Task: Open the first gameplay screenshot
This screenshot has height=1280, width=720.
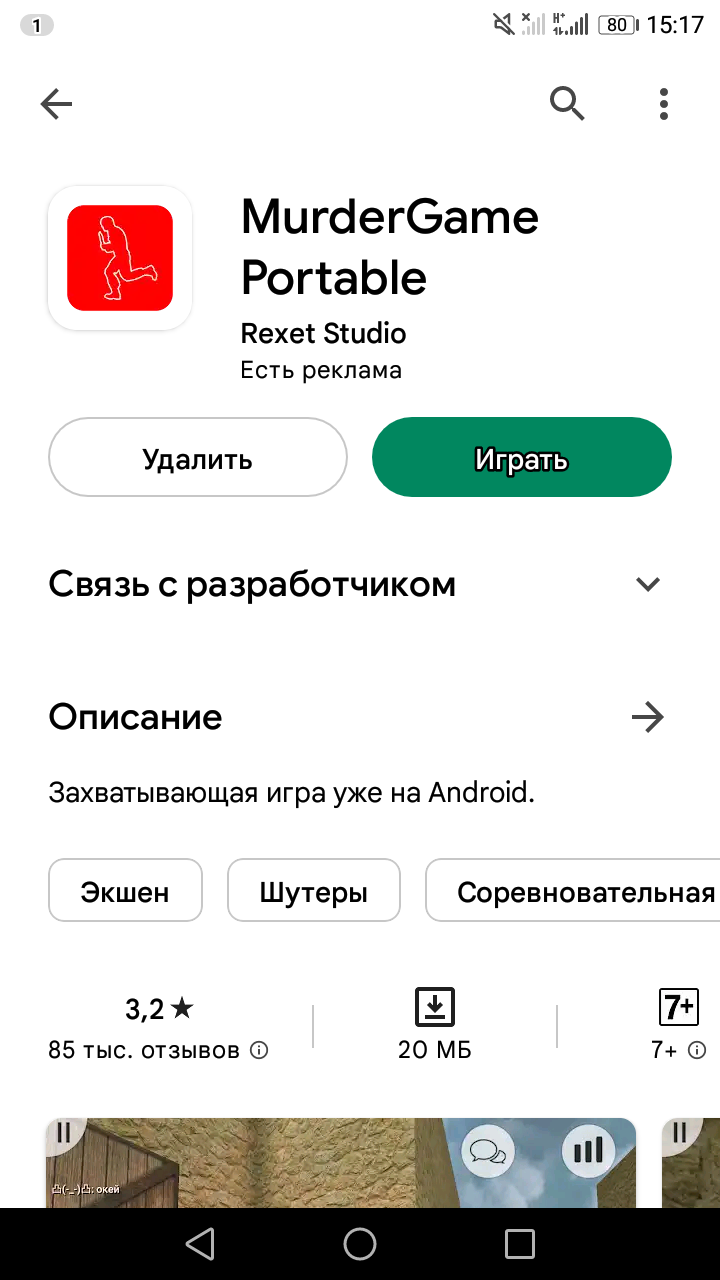Action: [x=340, y=1162]
